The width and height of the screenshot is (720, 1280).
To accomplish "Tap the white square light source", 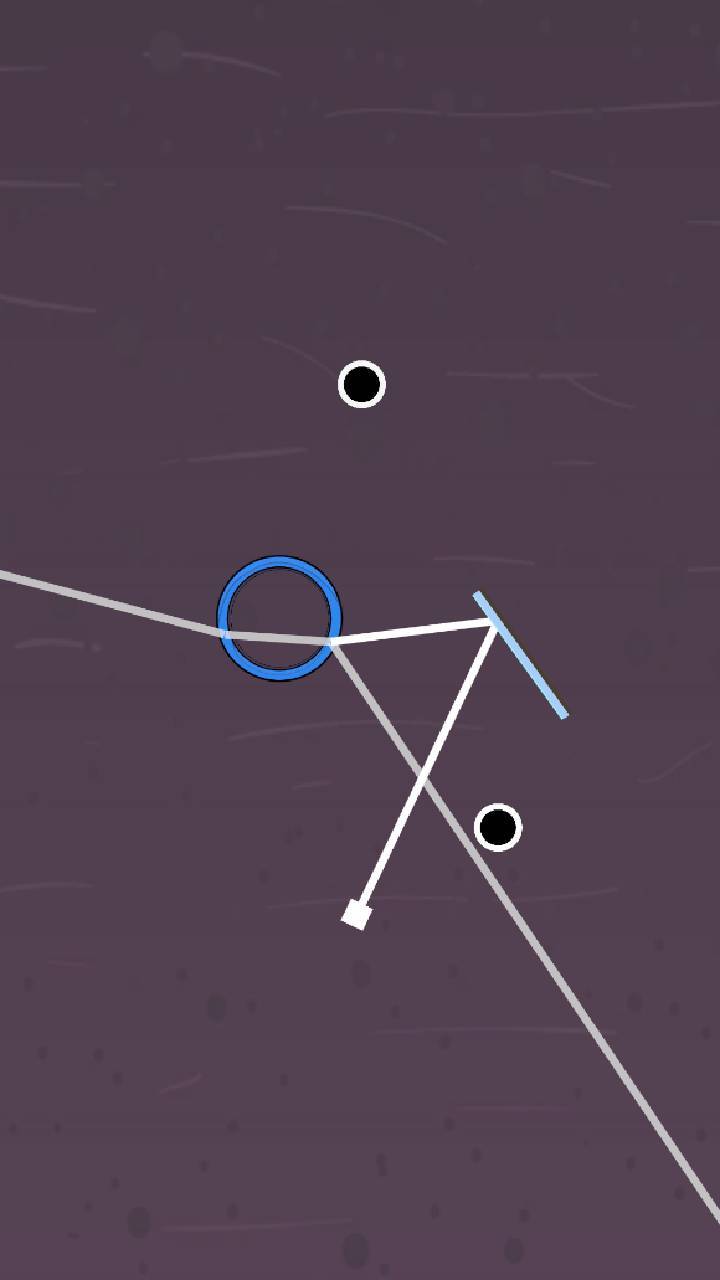I will 357,914.
